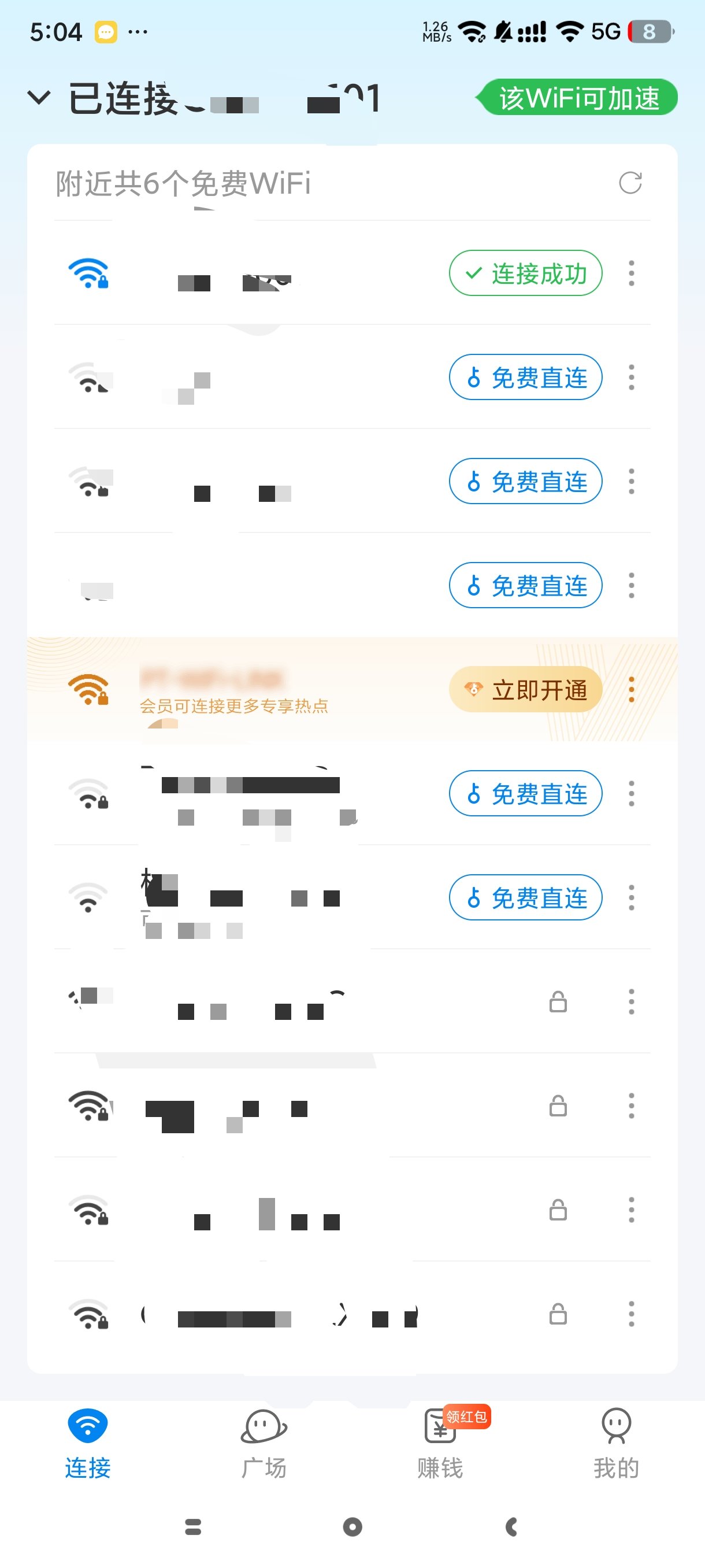Expand the 已连接 connected network chevron
The height and width of the screenshot is (1568, 705).
[39, 97]
